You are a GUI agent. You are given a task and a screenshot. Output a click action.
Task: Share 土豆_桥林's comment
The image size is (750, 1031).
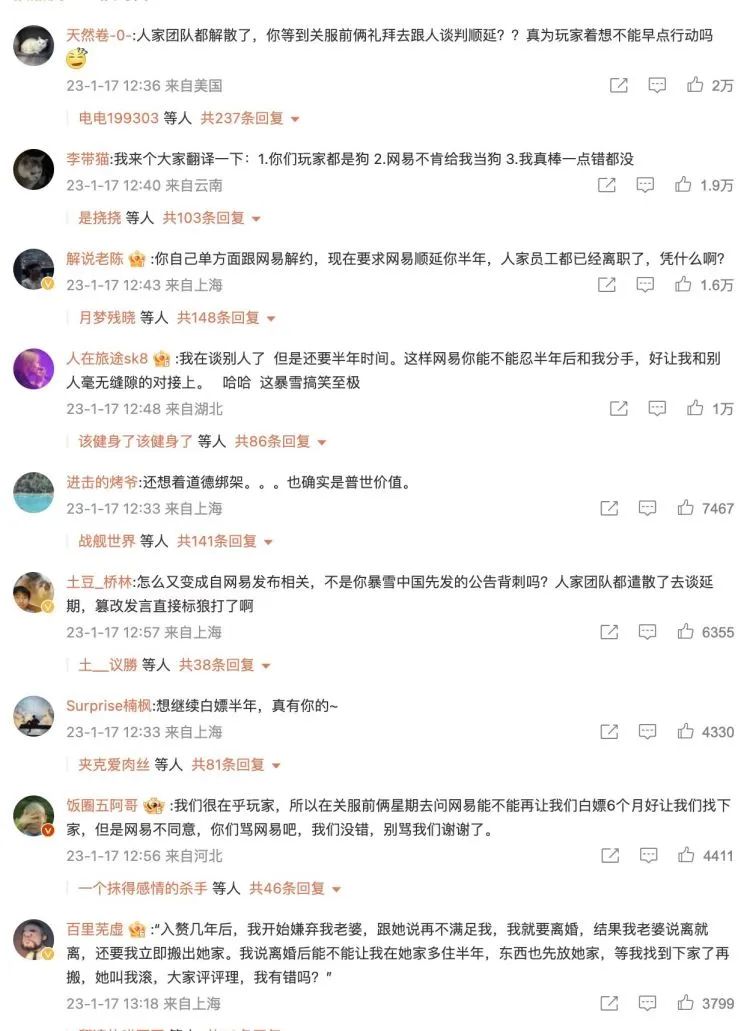pos(609,632)
